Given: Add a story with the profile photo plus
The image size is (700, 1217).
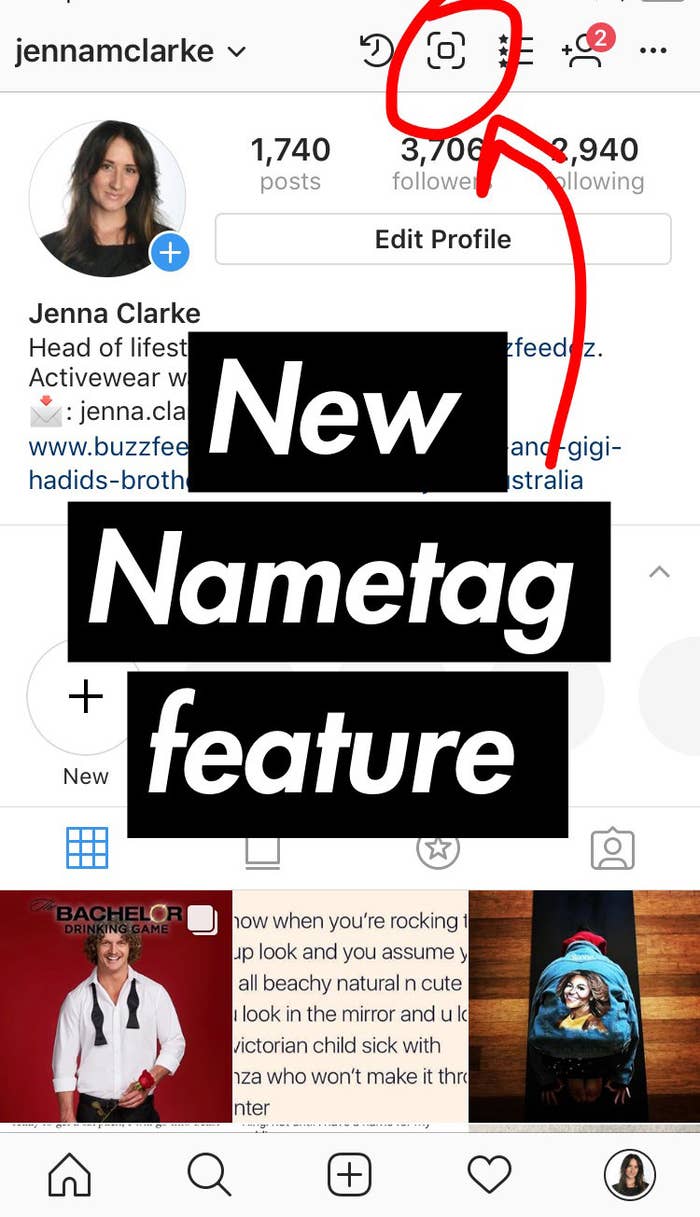Looking at the screenshot, I should click(170, 253).
